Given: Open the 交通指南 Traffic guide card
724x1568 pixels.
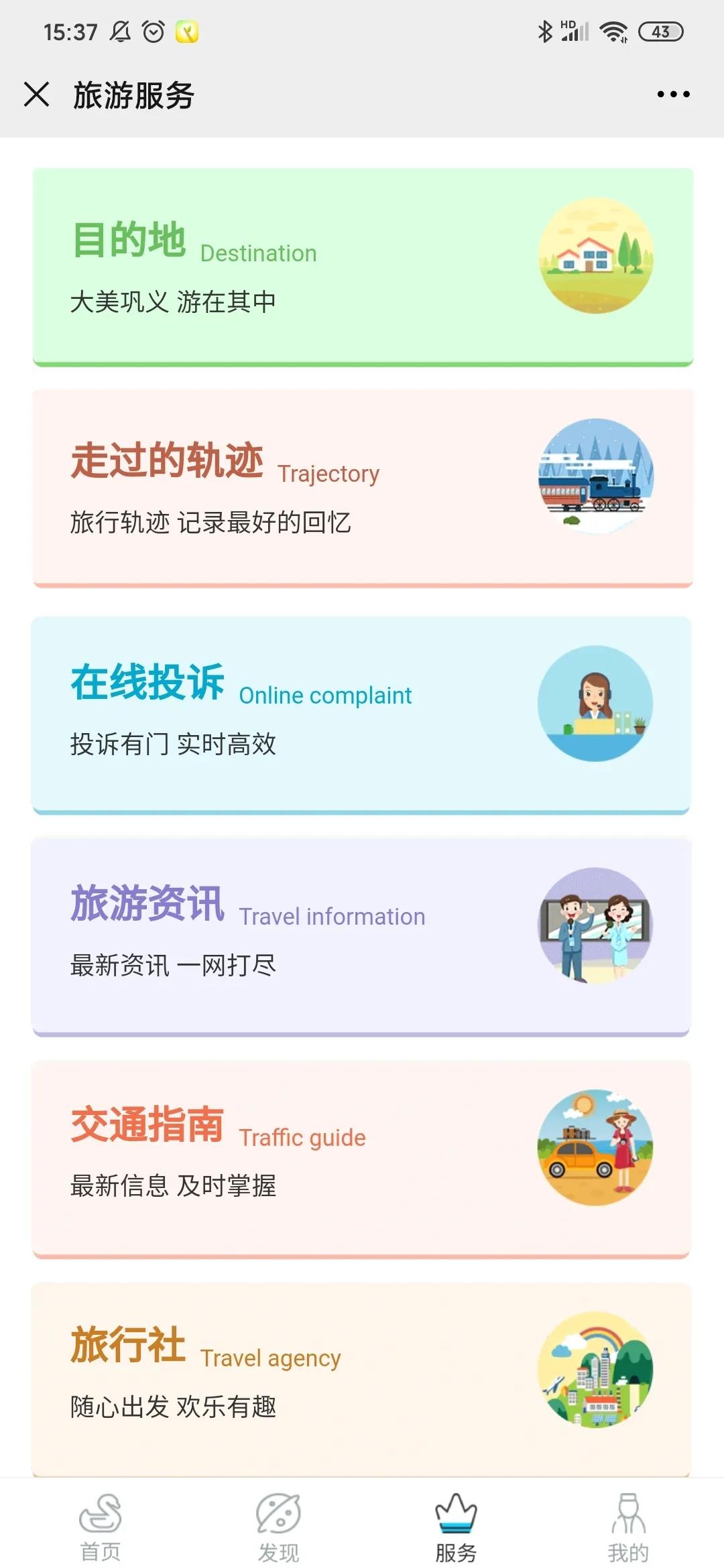Looking at the screenshot, I should [x=362, y=1157].
